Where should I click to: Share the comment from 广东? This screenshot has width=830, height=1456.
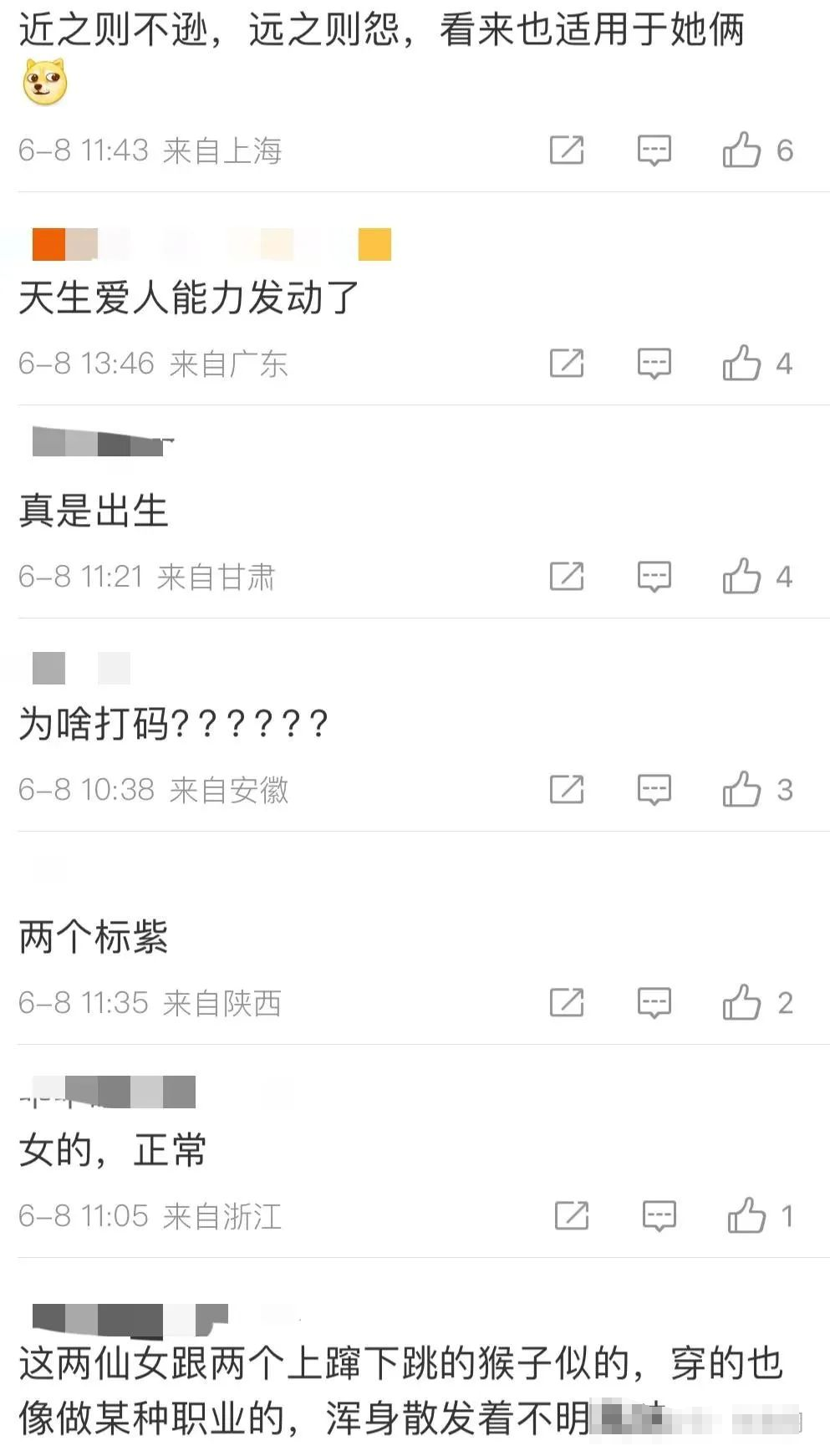[567, 364]
